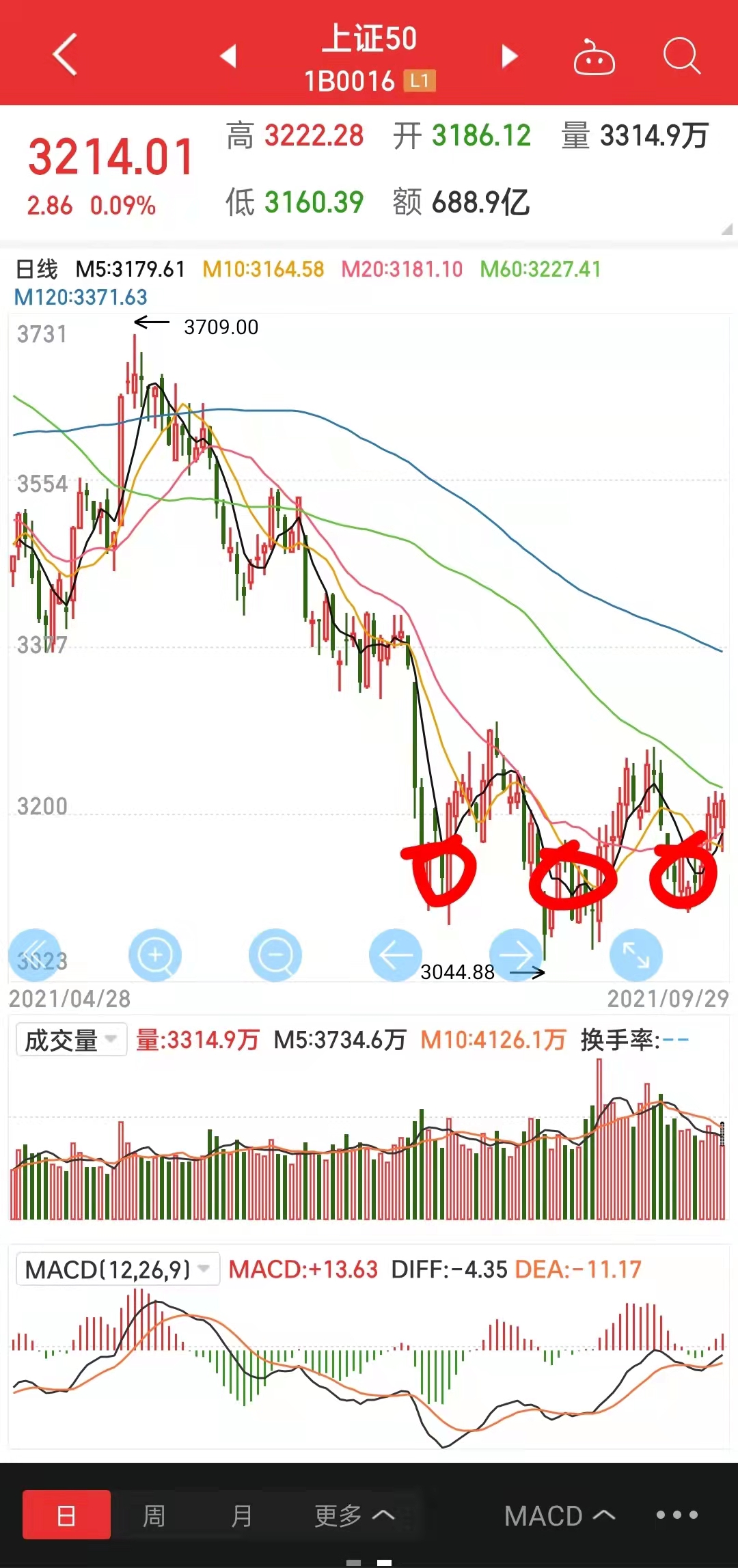Screen dimensions: 738x1568
Task: Open the search magnifier
Action: coord(681,56)
